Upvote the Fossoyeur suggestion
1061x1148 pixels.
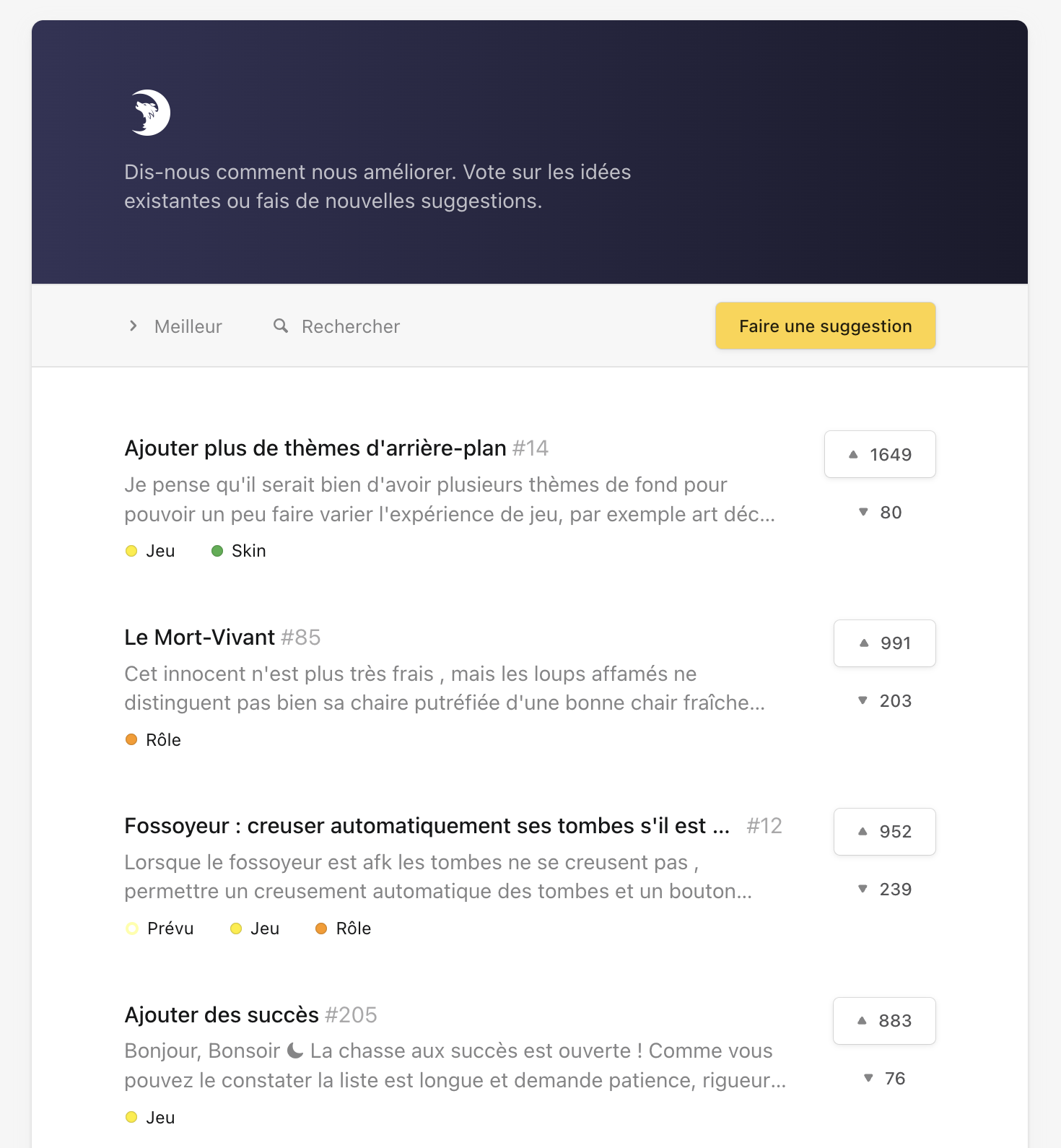tap(884, 832)
